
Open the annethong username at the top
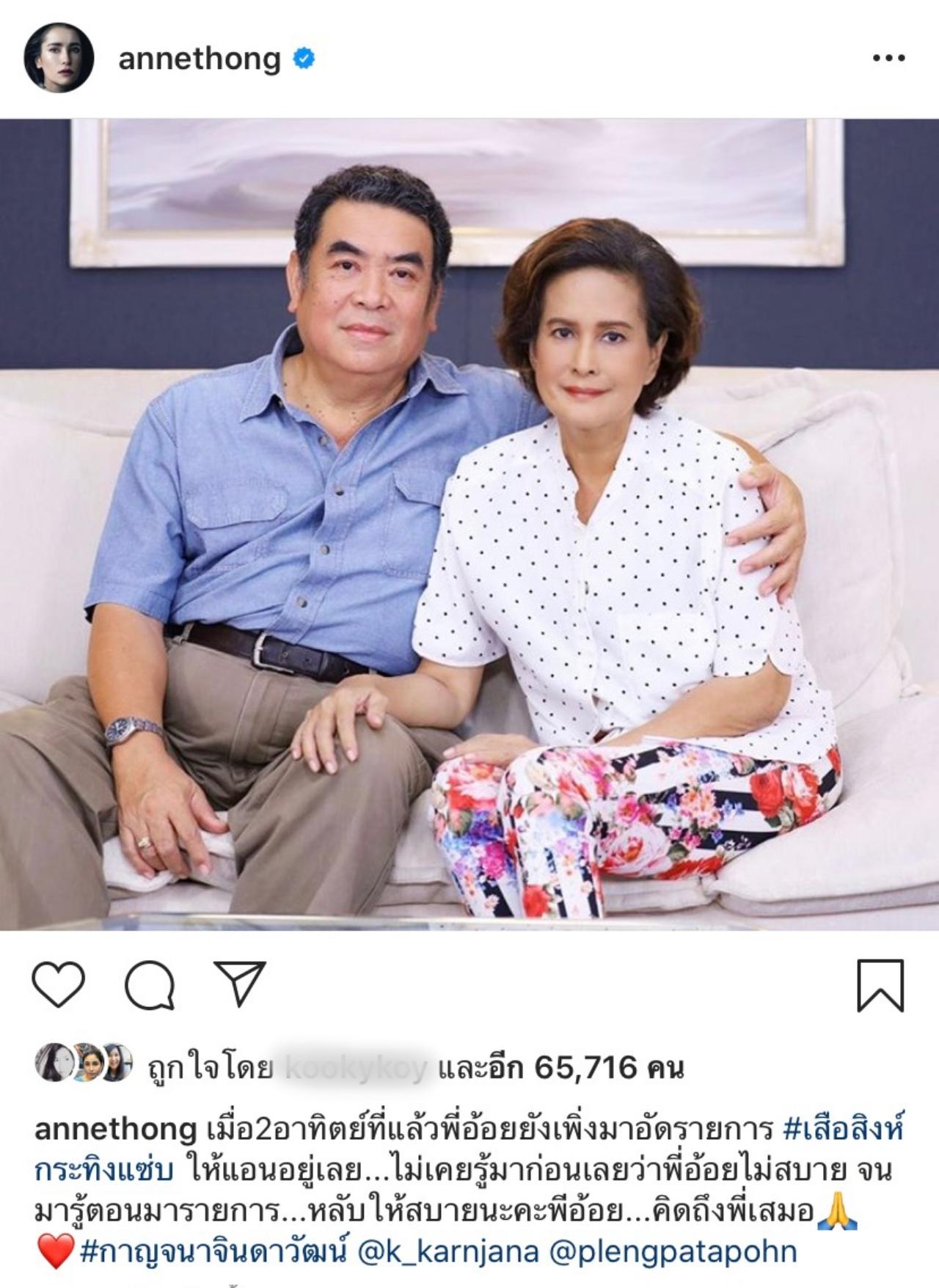(199, 59)
